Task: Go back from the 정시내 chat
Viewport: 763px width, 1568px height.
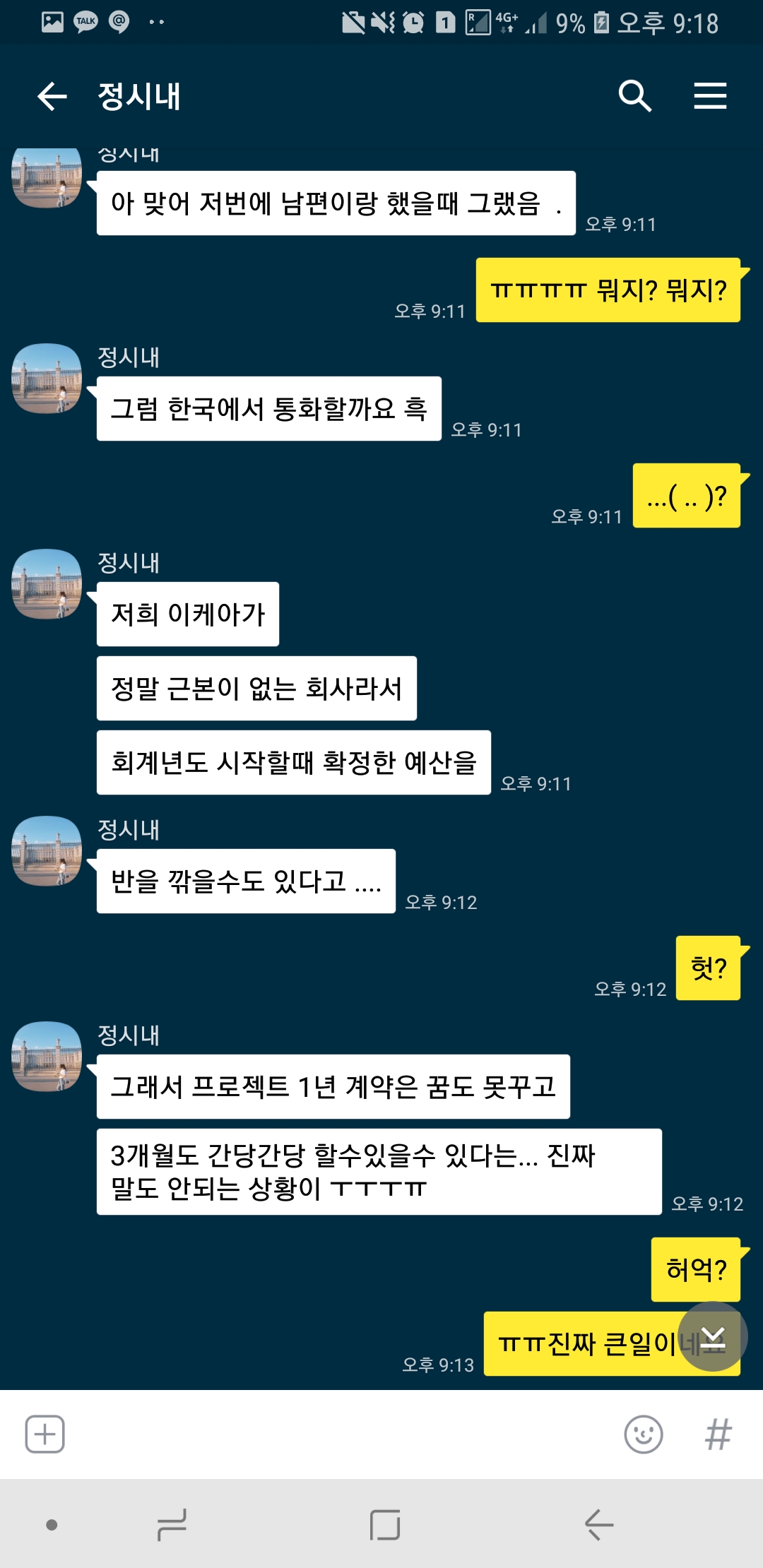Action: (52, 96)
